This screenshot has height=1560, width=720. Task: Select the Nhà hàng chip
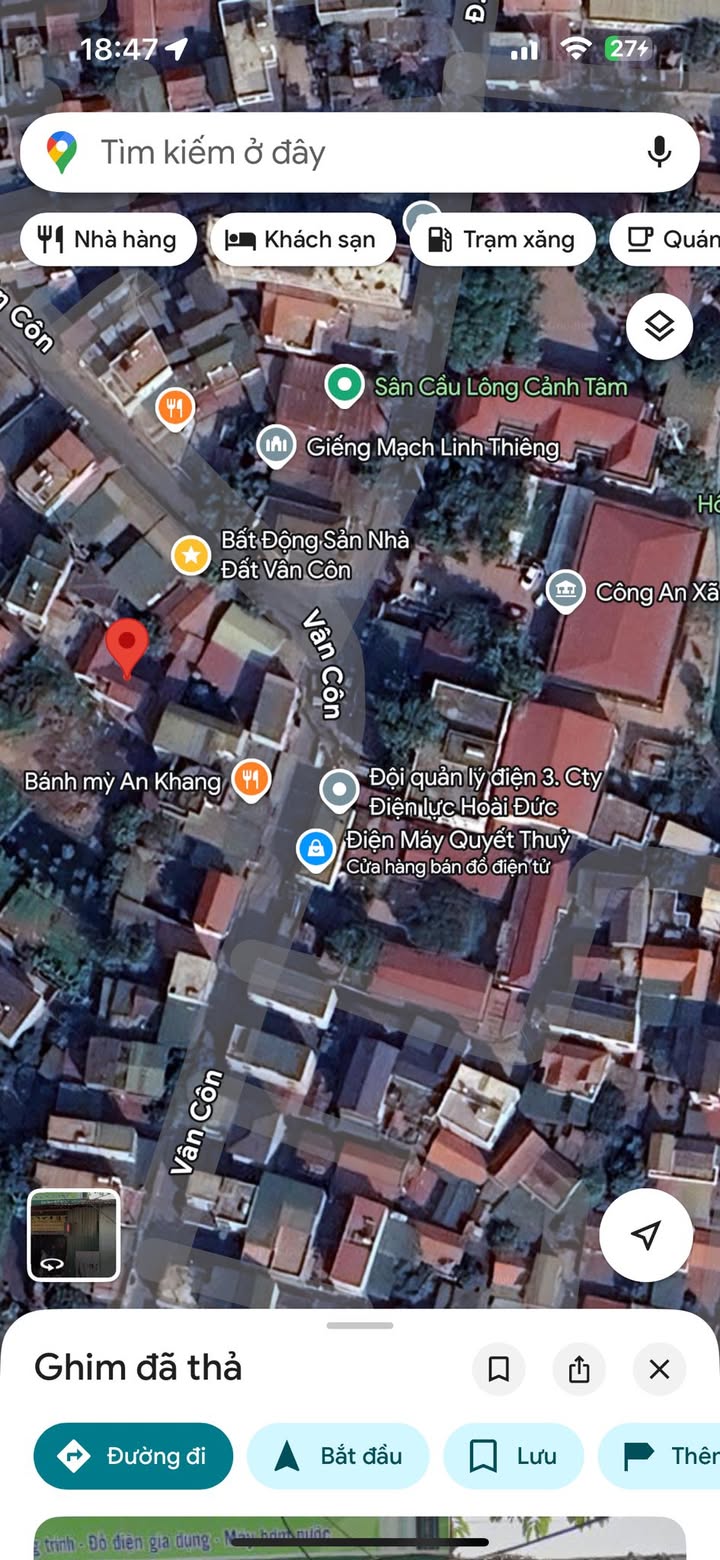[108, 239]
